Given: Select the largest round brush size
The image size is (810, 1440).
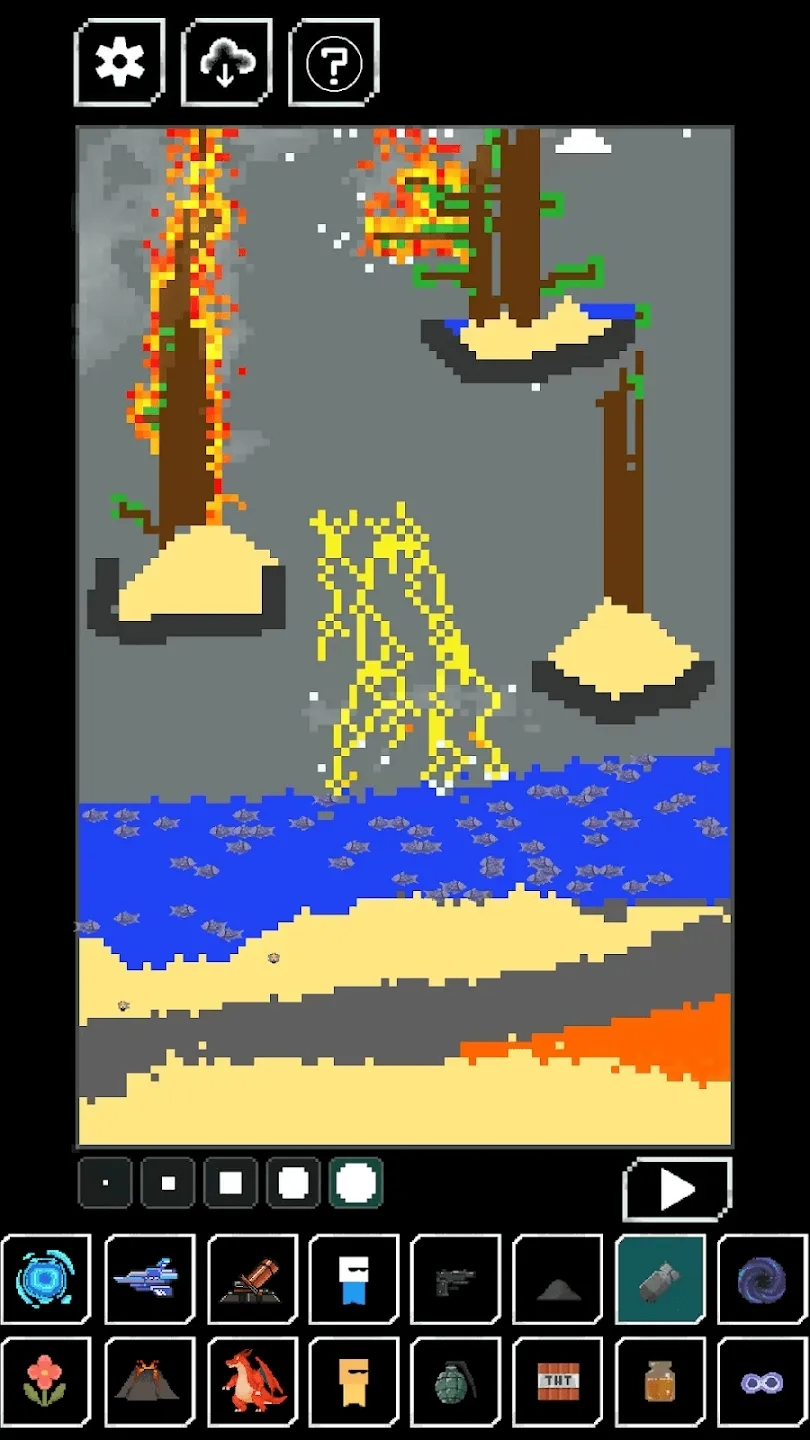Looking at the screenshot, I should click(x=356, y=1183).
